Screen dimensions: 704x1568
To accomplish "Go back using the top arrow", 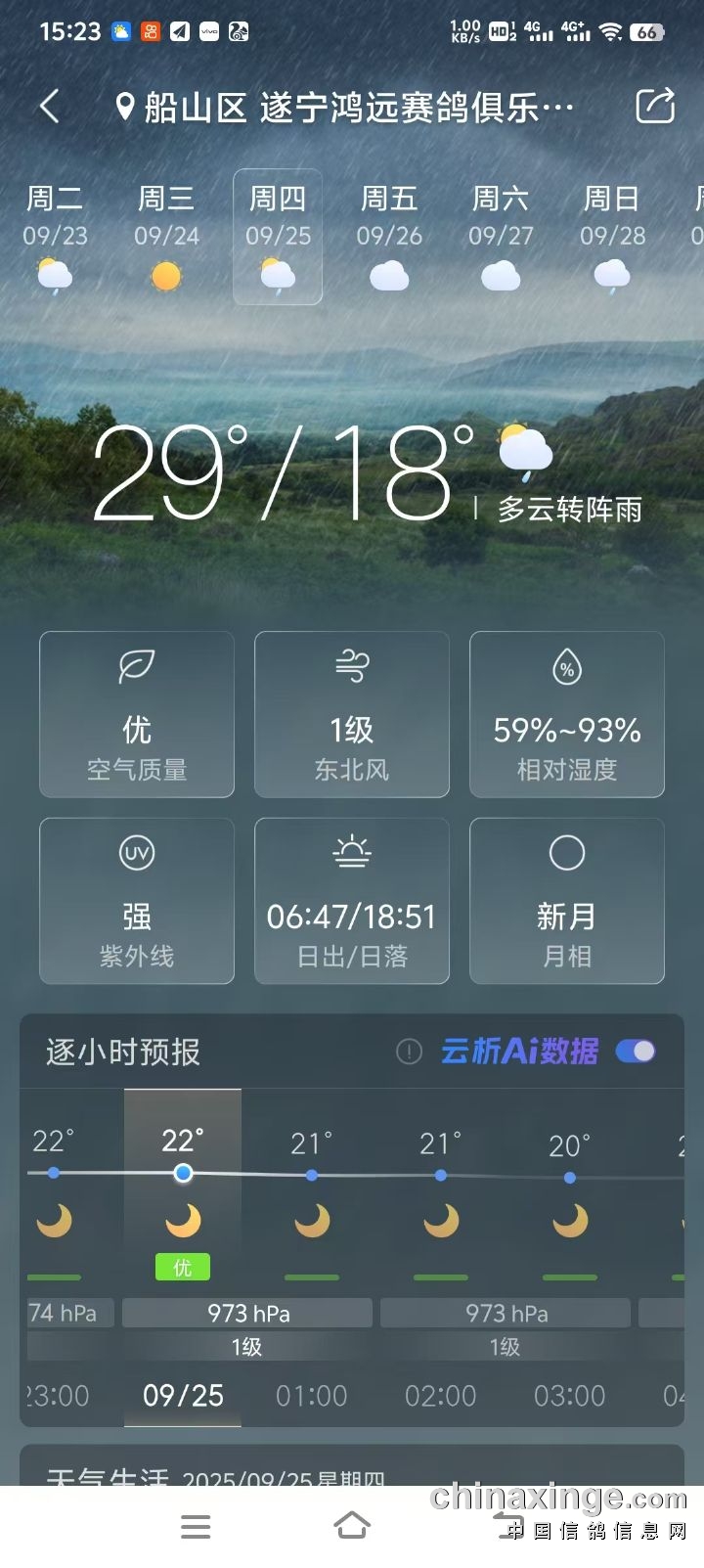I will coord(50,107).
